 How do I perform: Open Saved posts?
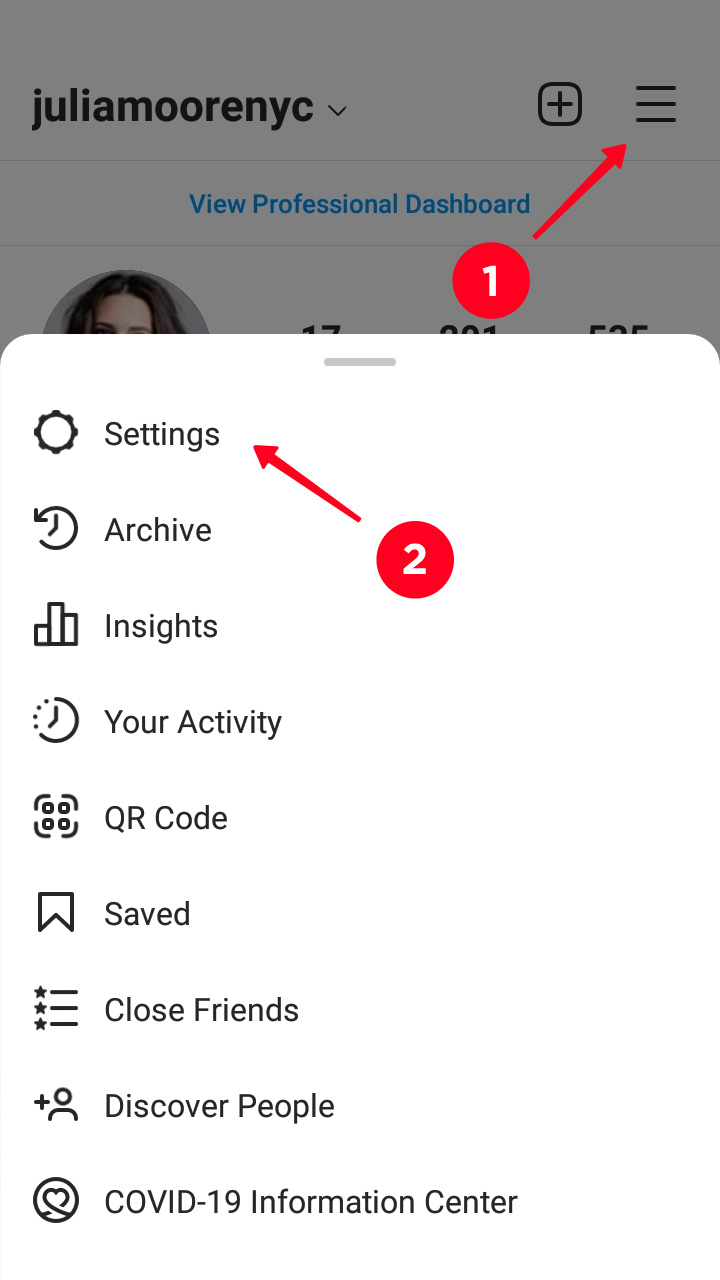pos(146,914)
